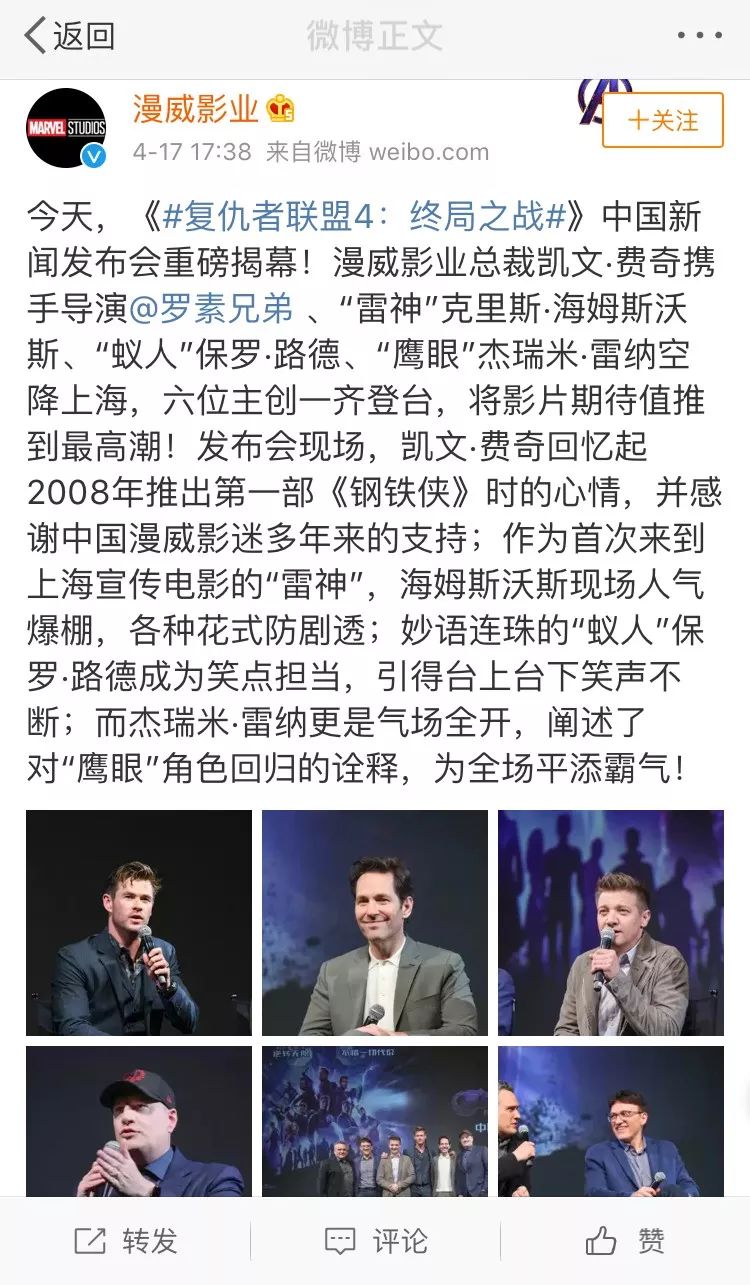Open the three-dot overflow menu
750x1285 pixels.
pos(699,36)
